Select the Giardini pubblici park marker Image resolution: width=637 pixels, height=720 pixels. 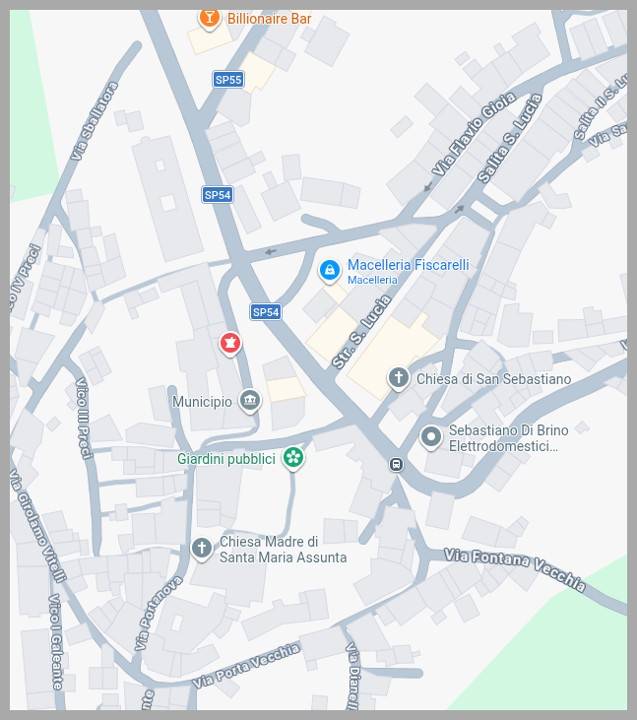click(x=293, y=458)
